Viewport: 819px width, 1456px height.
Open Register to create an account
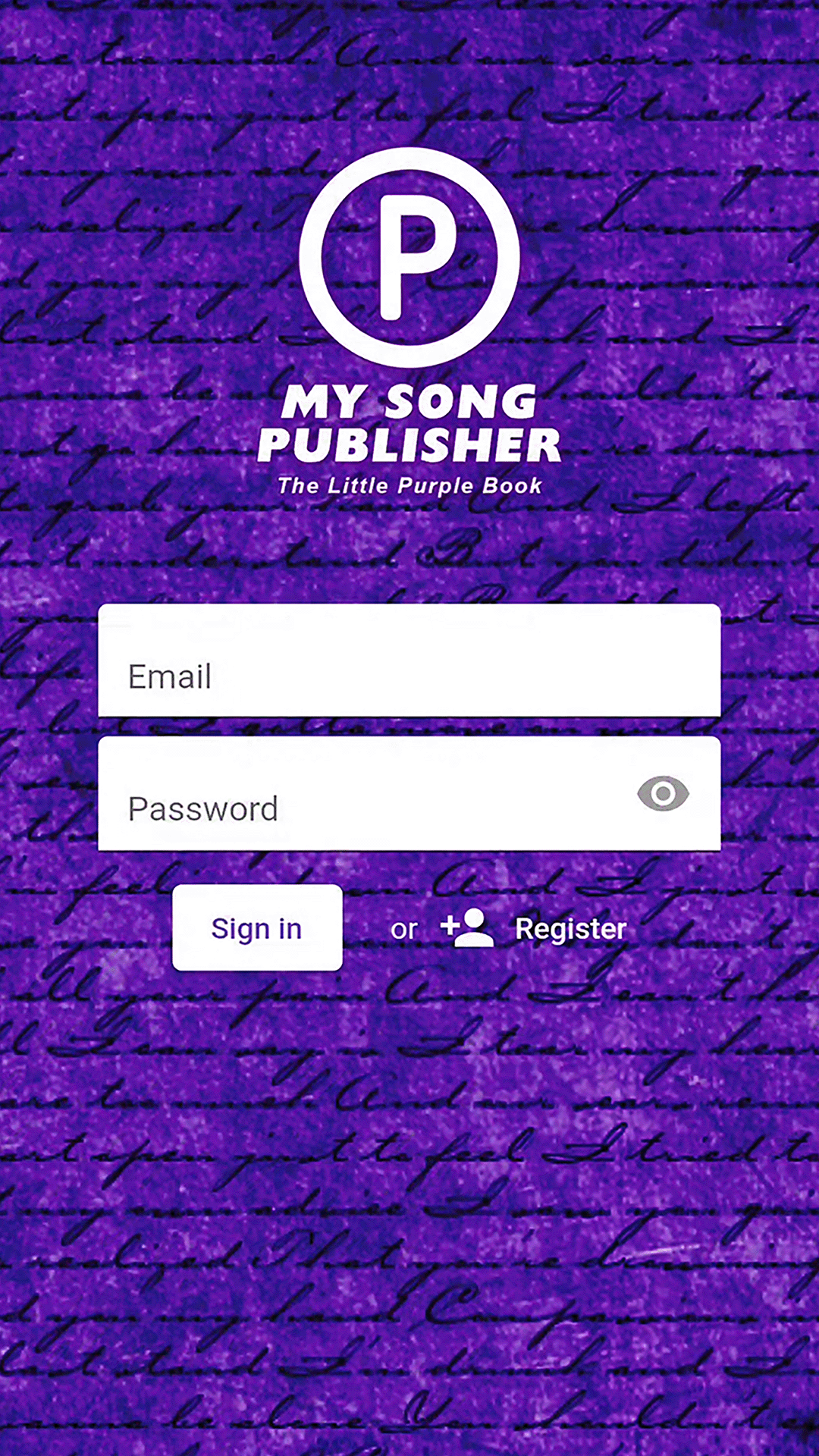click(534, 928)
